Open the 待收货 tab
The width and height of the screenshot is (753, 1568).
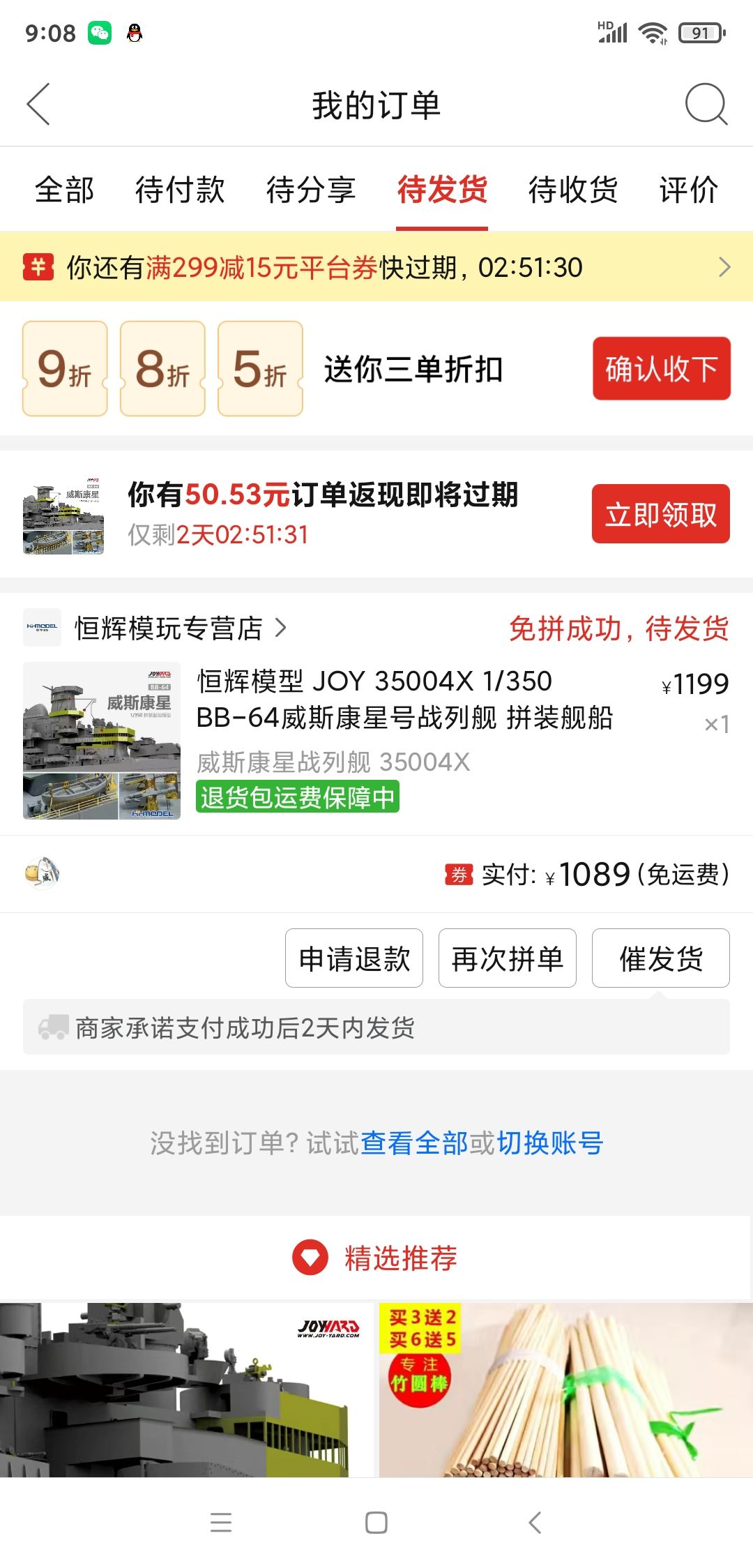click(573, 190)
